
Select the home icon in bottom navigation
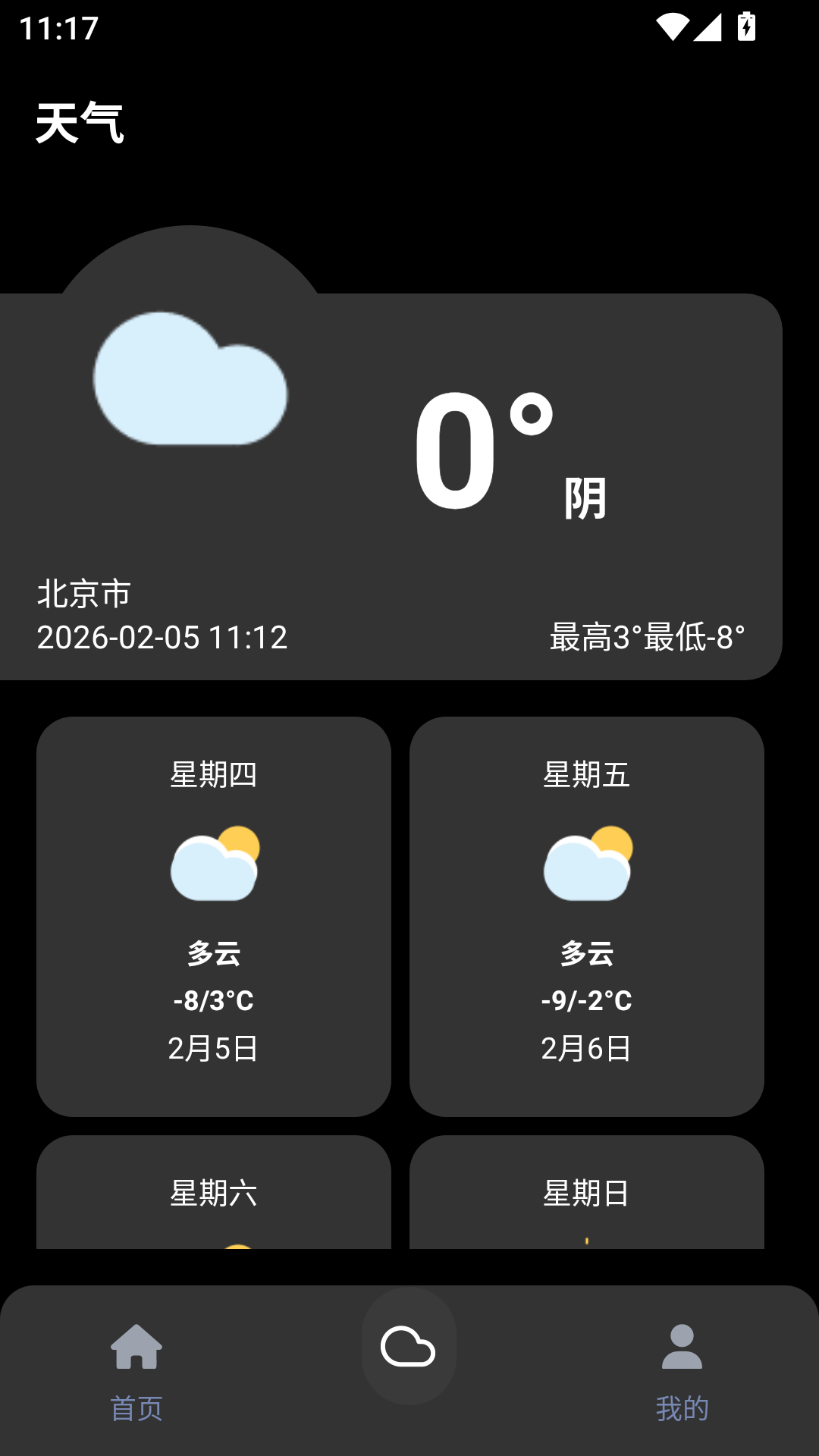tap(137, 1348)
